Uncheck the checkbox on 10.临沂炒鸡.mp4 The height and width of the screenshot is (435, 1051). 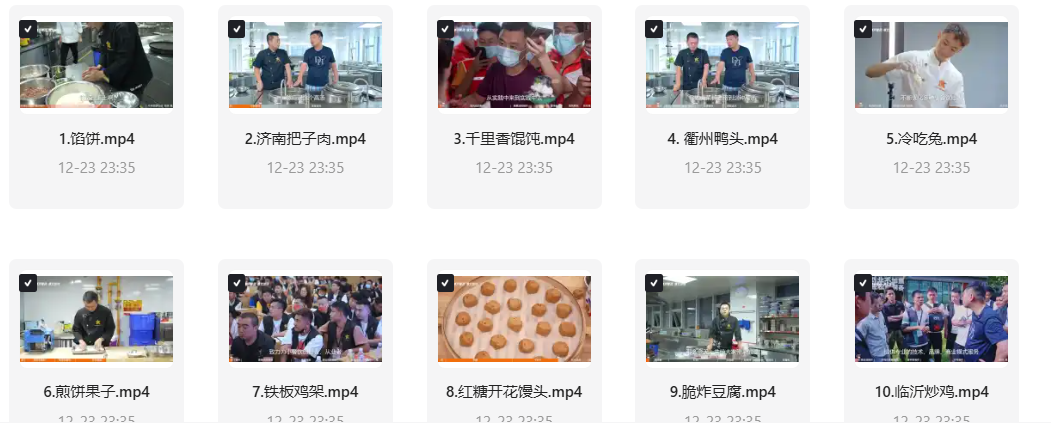coord(863,283)
